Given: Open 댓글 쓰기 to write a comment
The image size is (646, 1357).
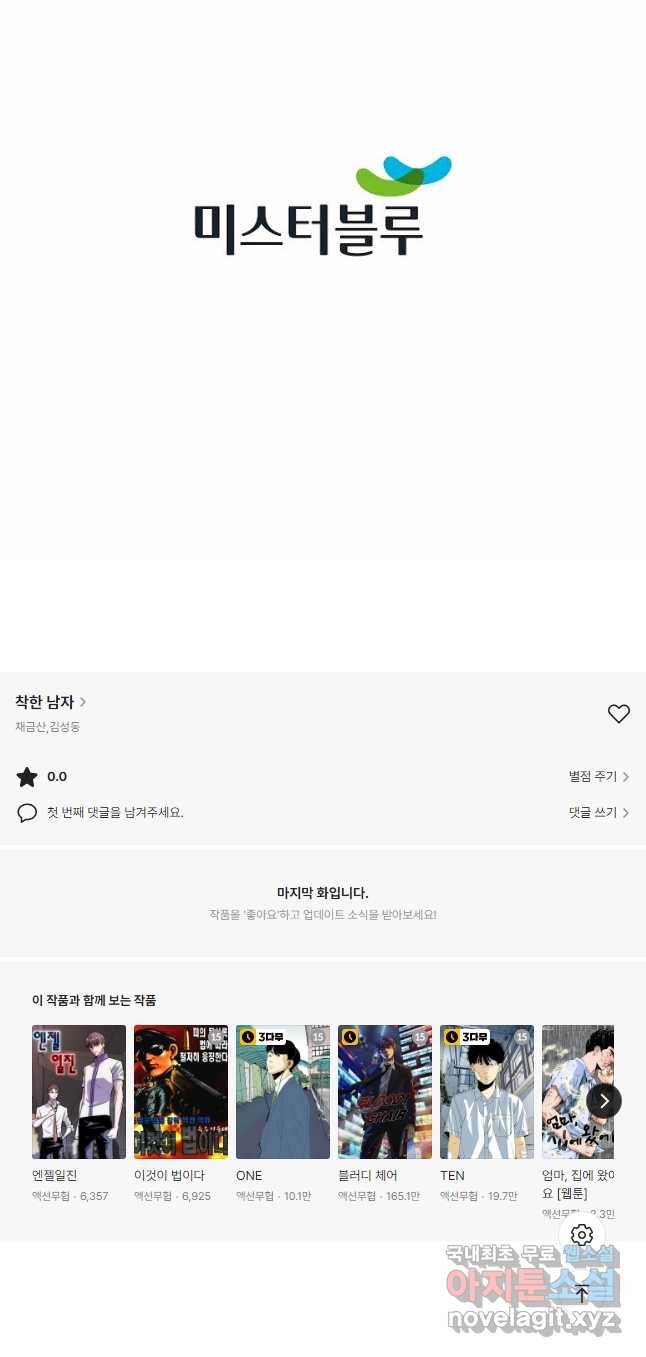Looking at the screenshot, I should (x=599, y=813).
